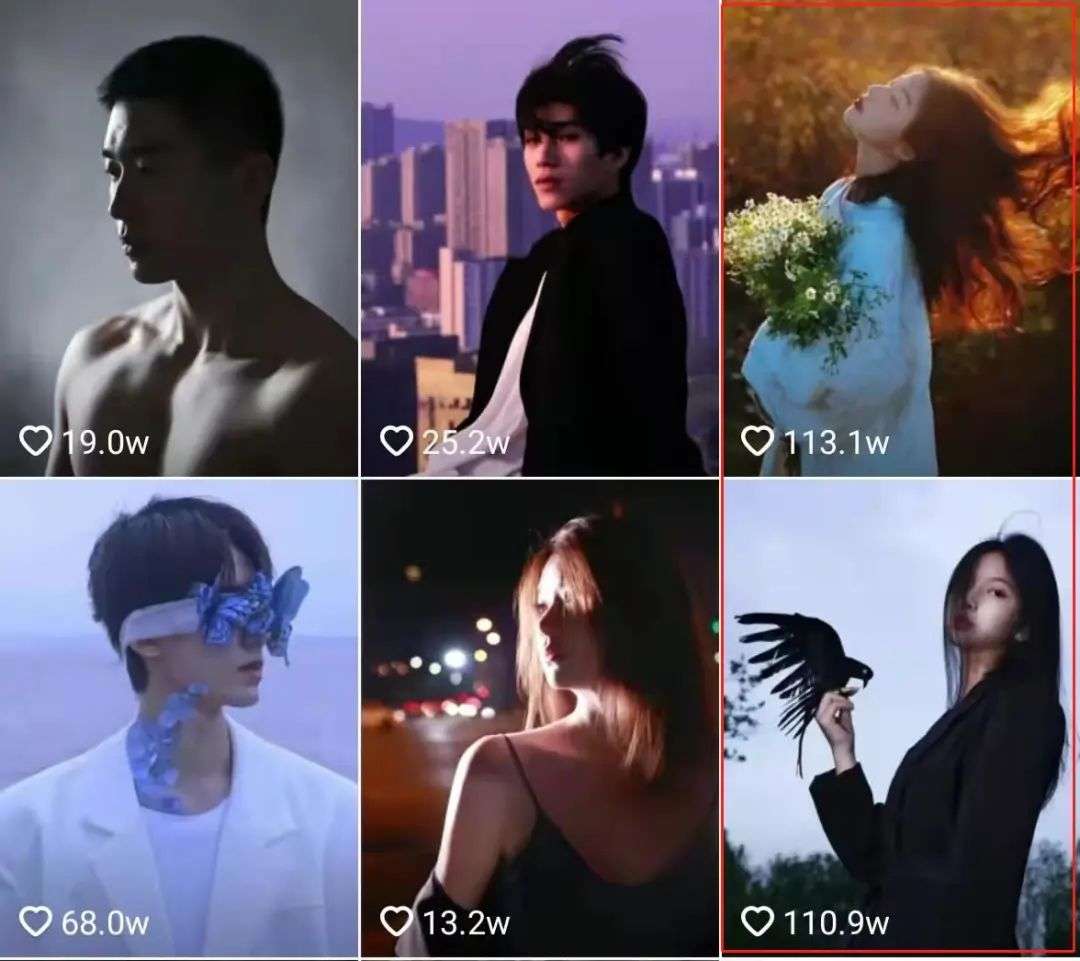Select the video with 13.2w likes

tap(539, 719)
